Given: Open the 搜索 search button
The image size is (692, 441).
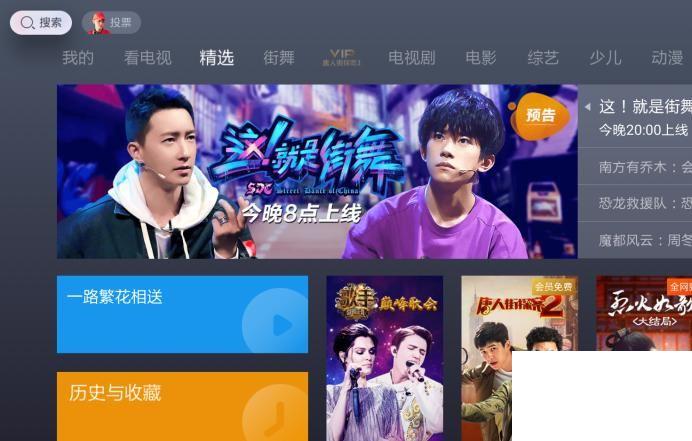Looking at the screenshot, I should pyautogui.click(x=41, y=22).
